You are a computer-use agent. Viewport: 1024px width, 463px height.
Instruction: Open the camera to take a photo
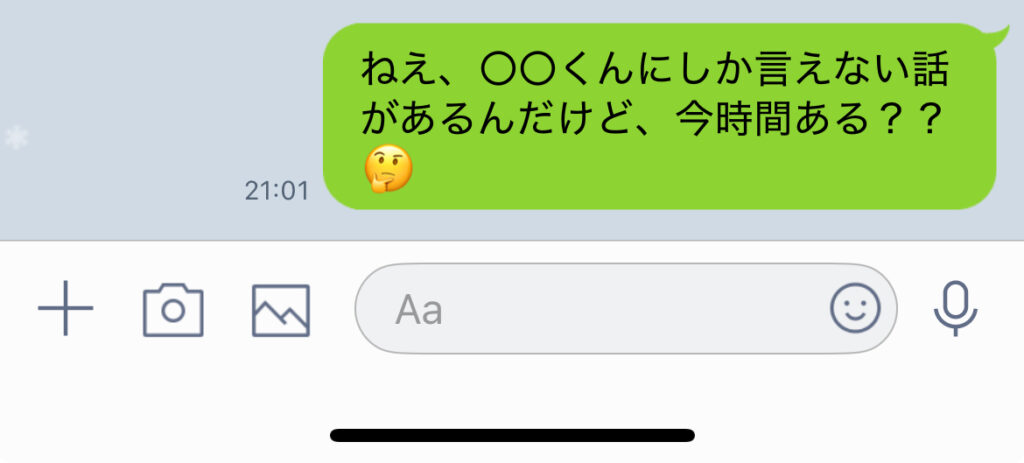coord(173,310)
